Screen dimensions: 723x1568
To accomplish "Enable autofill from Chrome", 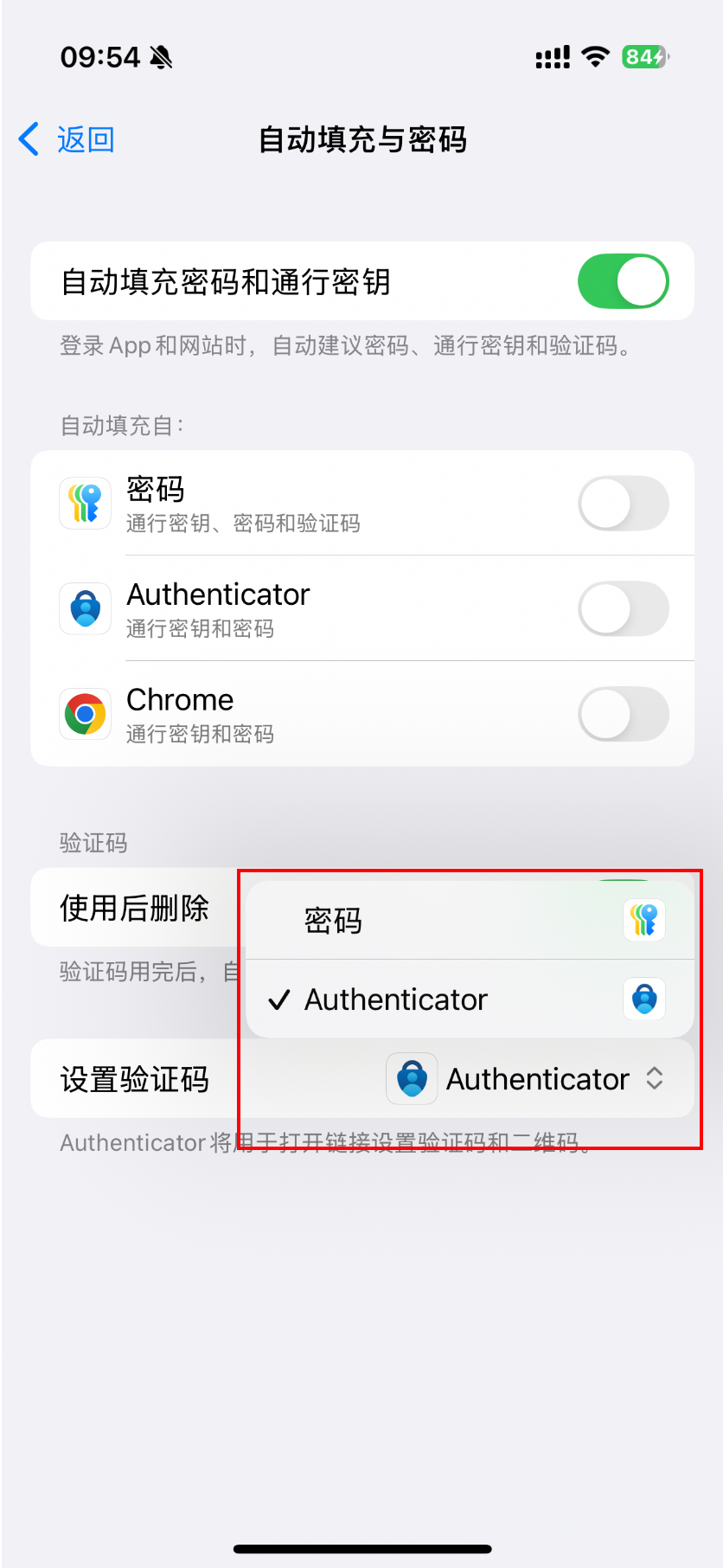I will [x=623, y=715].
